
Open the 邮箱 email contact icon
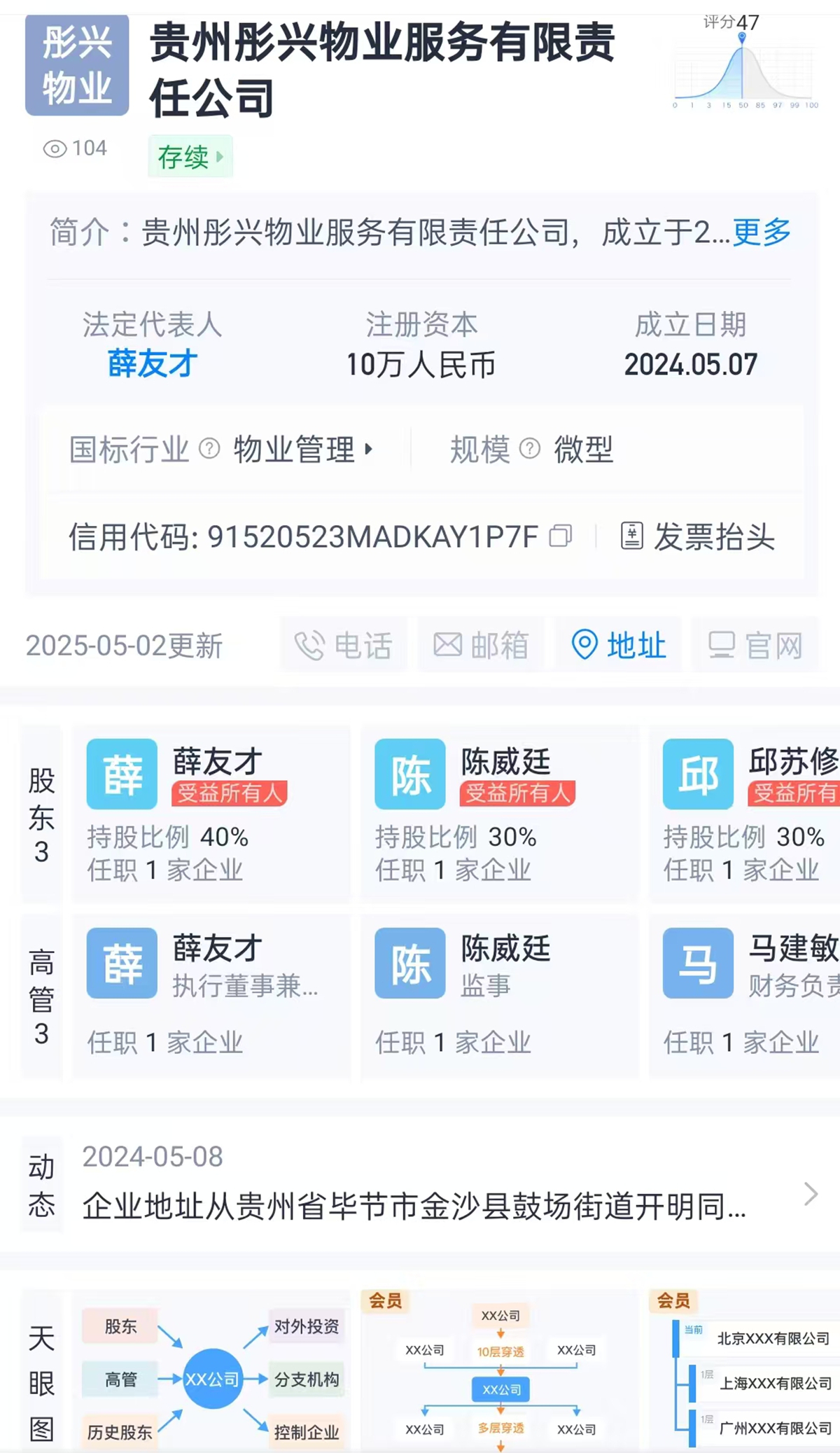coord(481,646)
